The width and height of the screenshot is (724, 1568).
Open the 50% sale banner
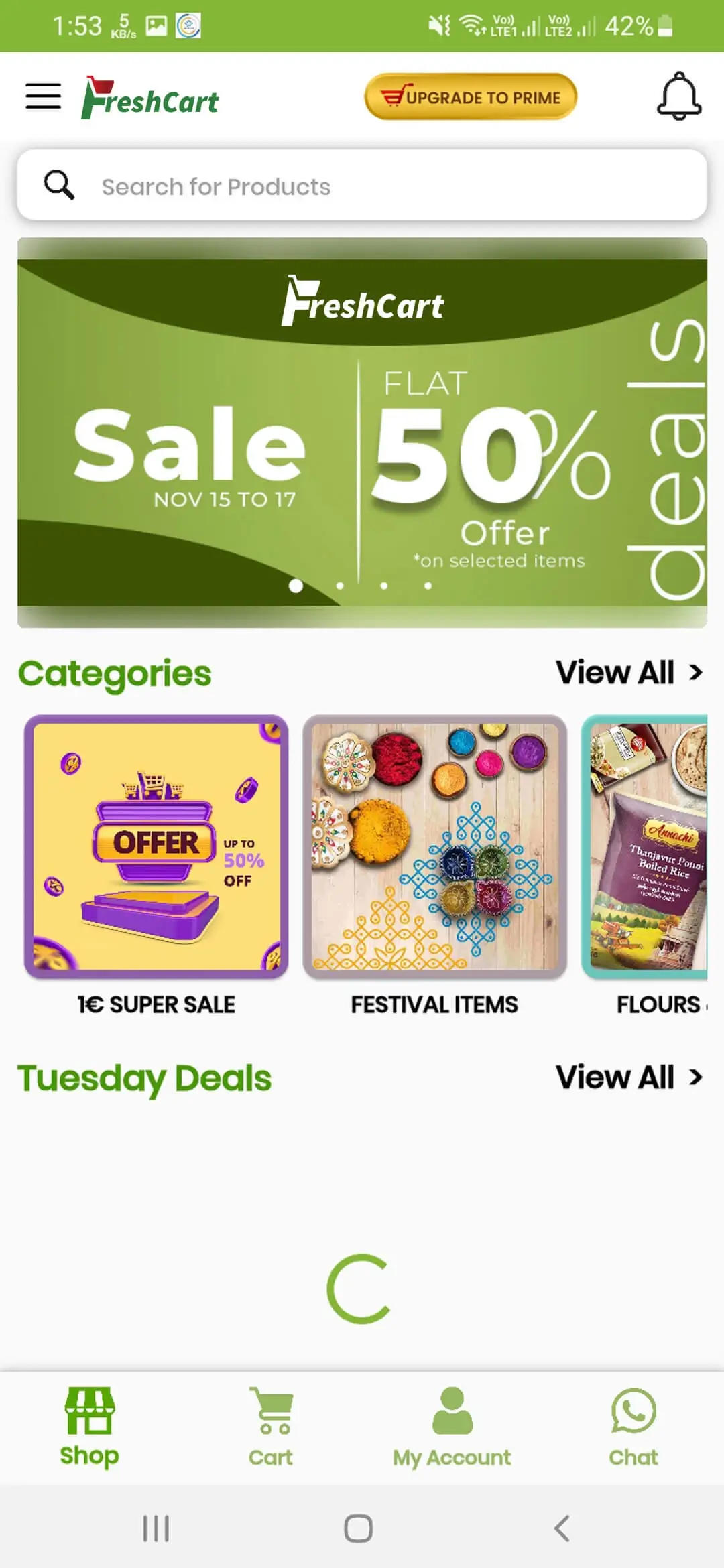[x=362, y=433]
